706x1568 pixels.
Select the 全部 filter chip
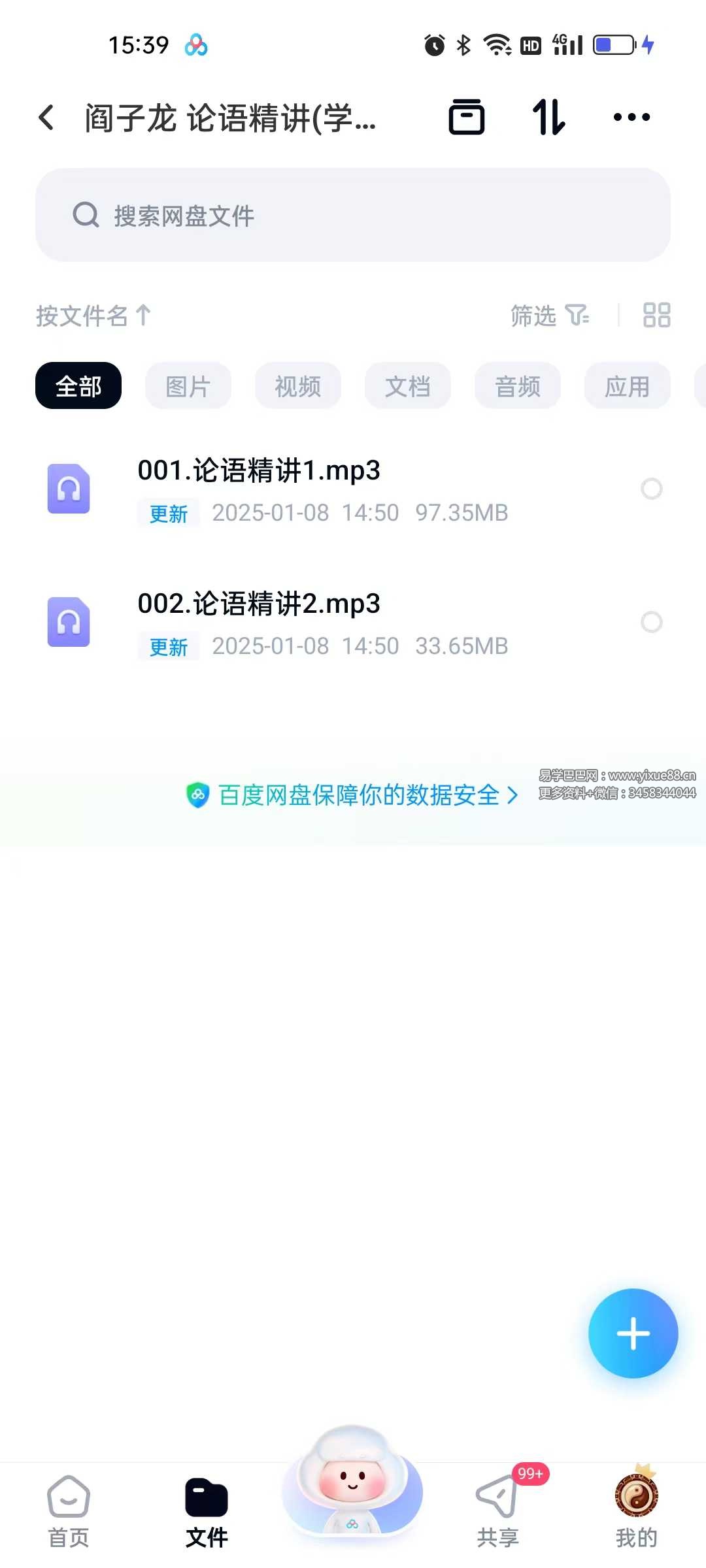point(78,386)
